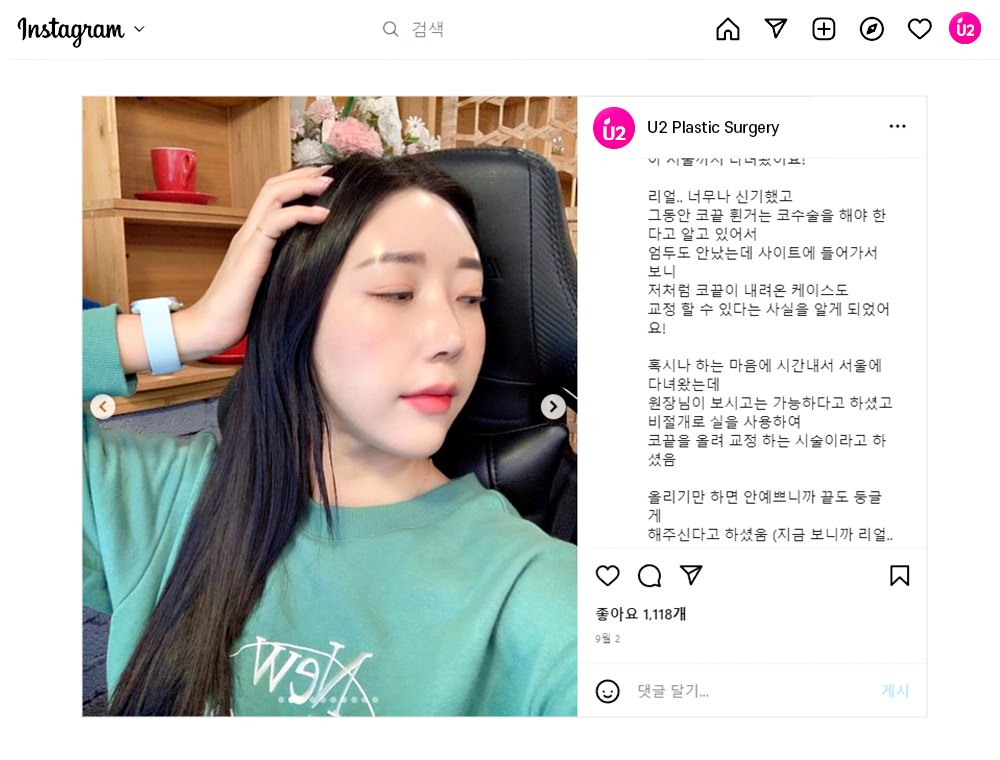Share this post via paper plane

point(691,575)
